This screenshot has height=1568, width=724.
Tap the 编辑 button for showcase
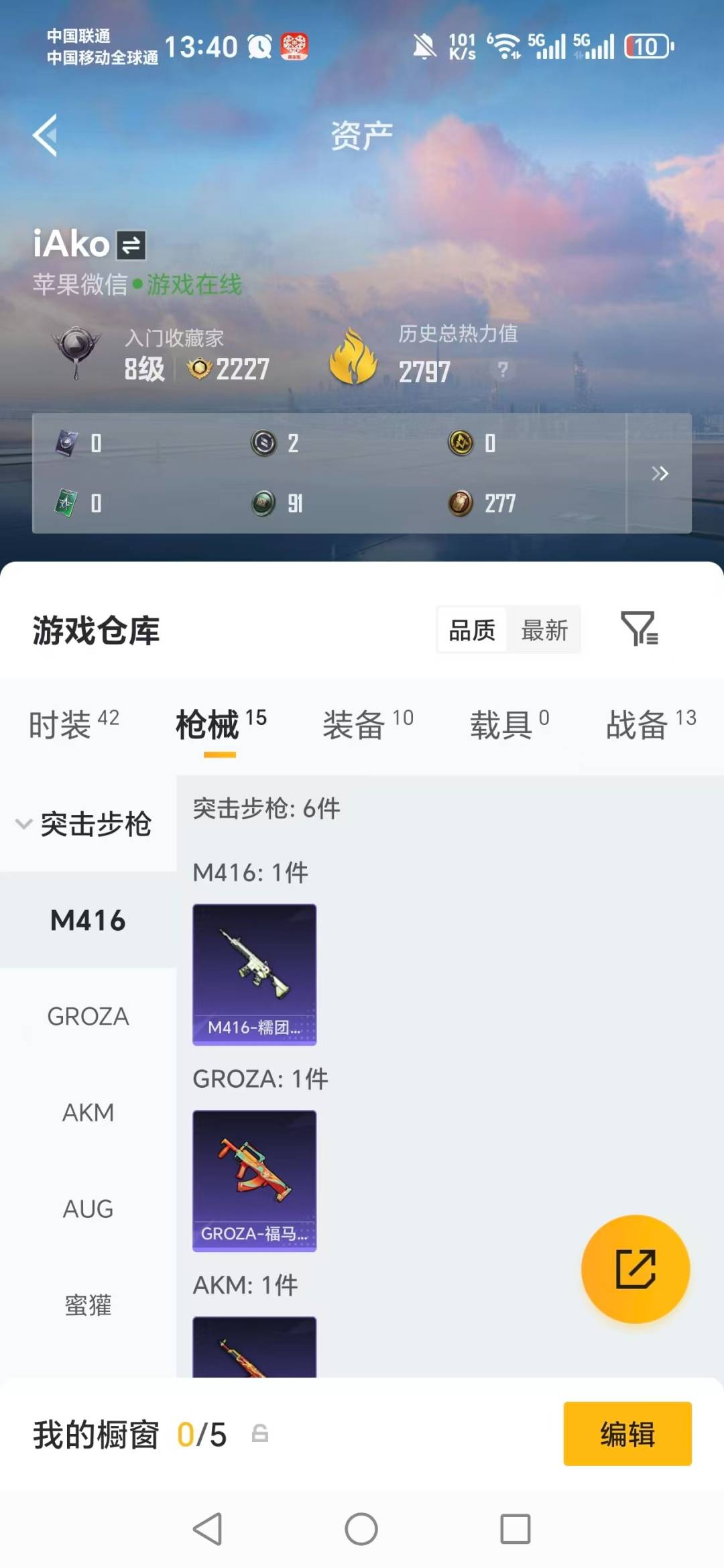pos(627,1434)
